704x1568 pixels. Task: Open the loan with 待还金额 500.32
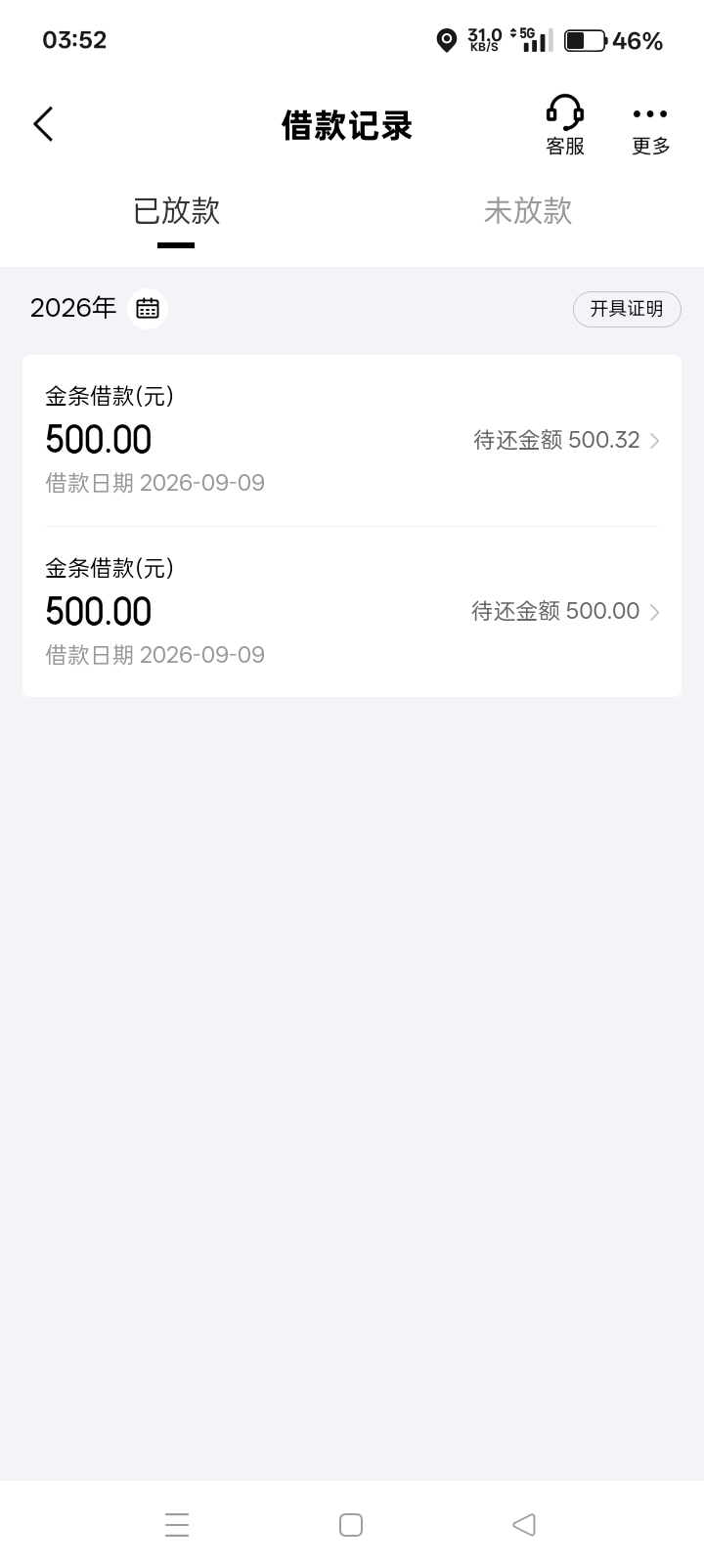[x=352, y=440]
